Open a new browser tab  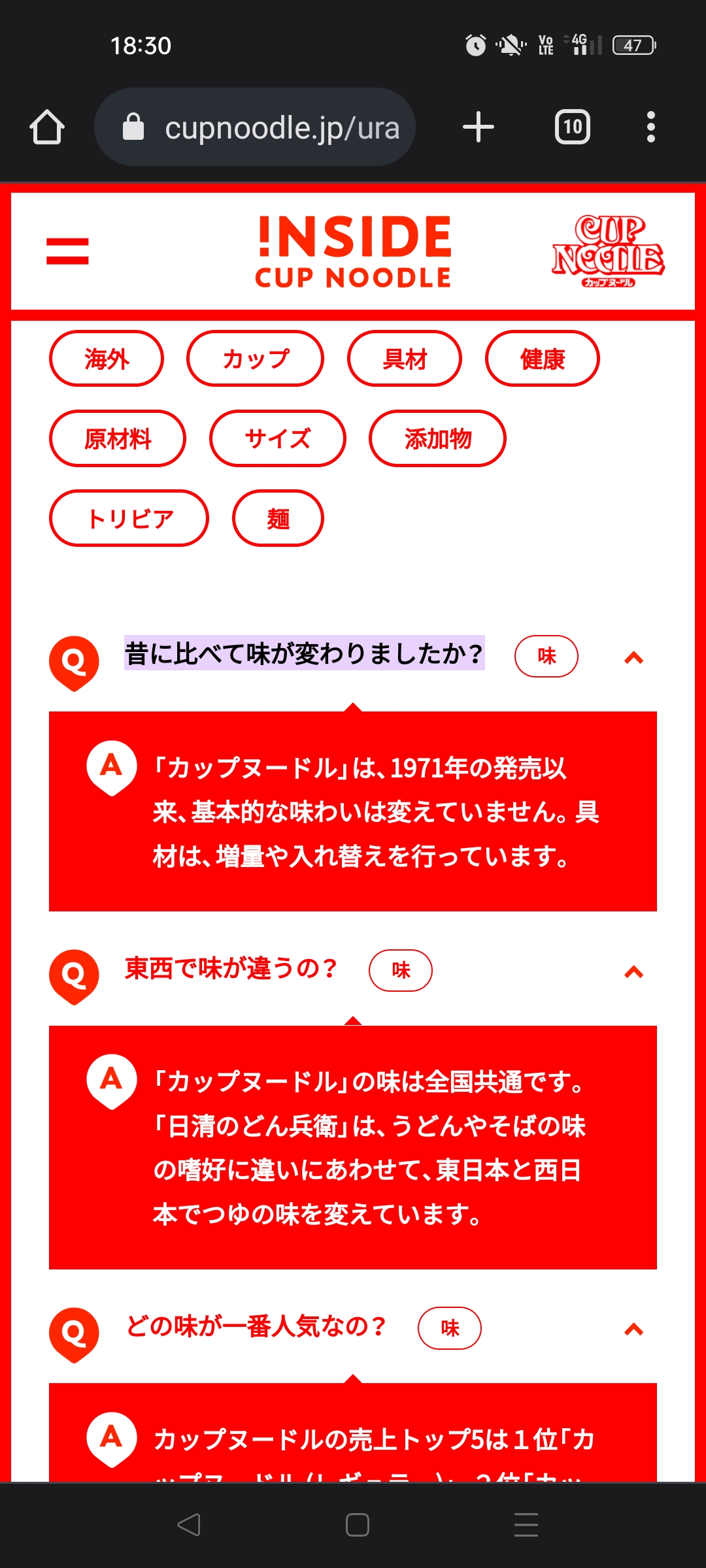[x=478, y=127]
